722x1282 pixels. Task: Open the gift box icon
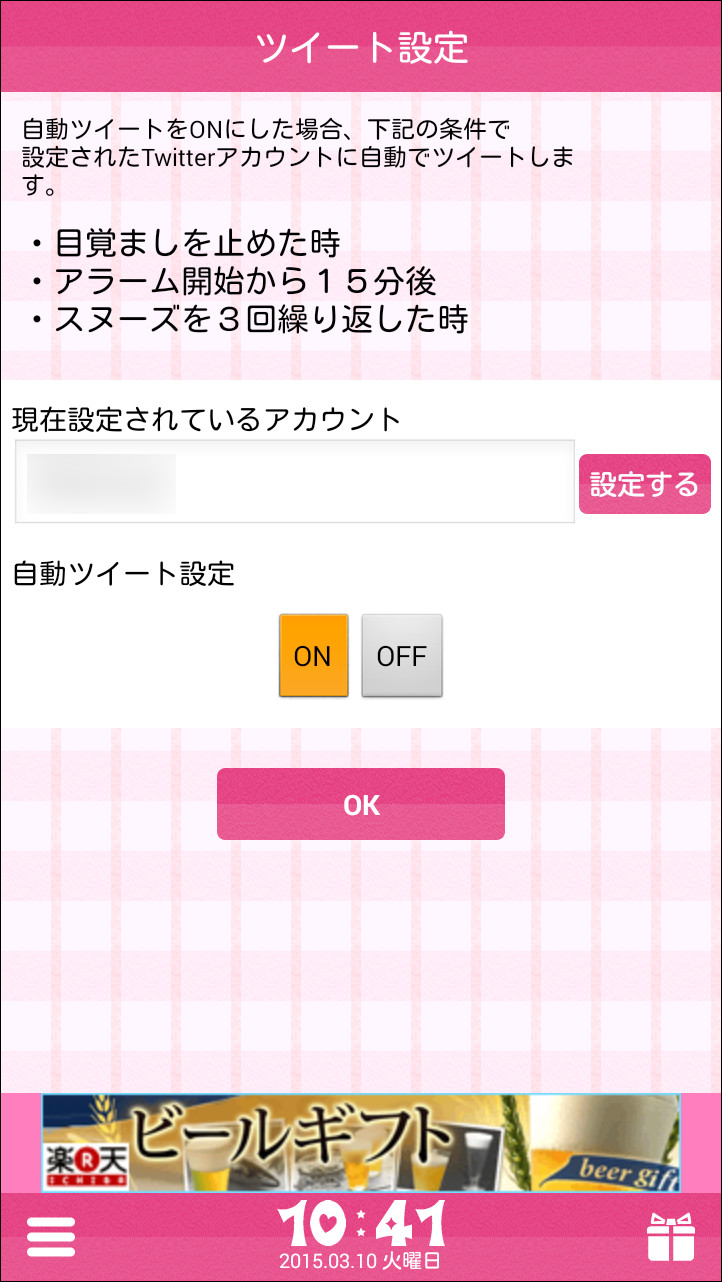[670, 1237]
